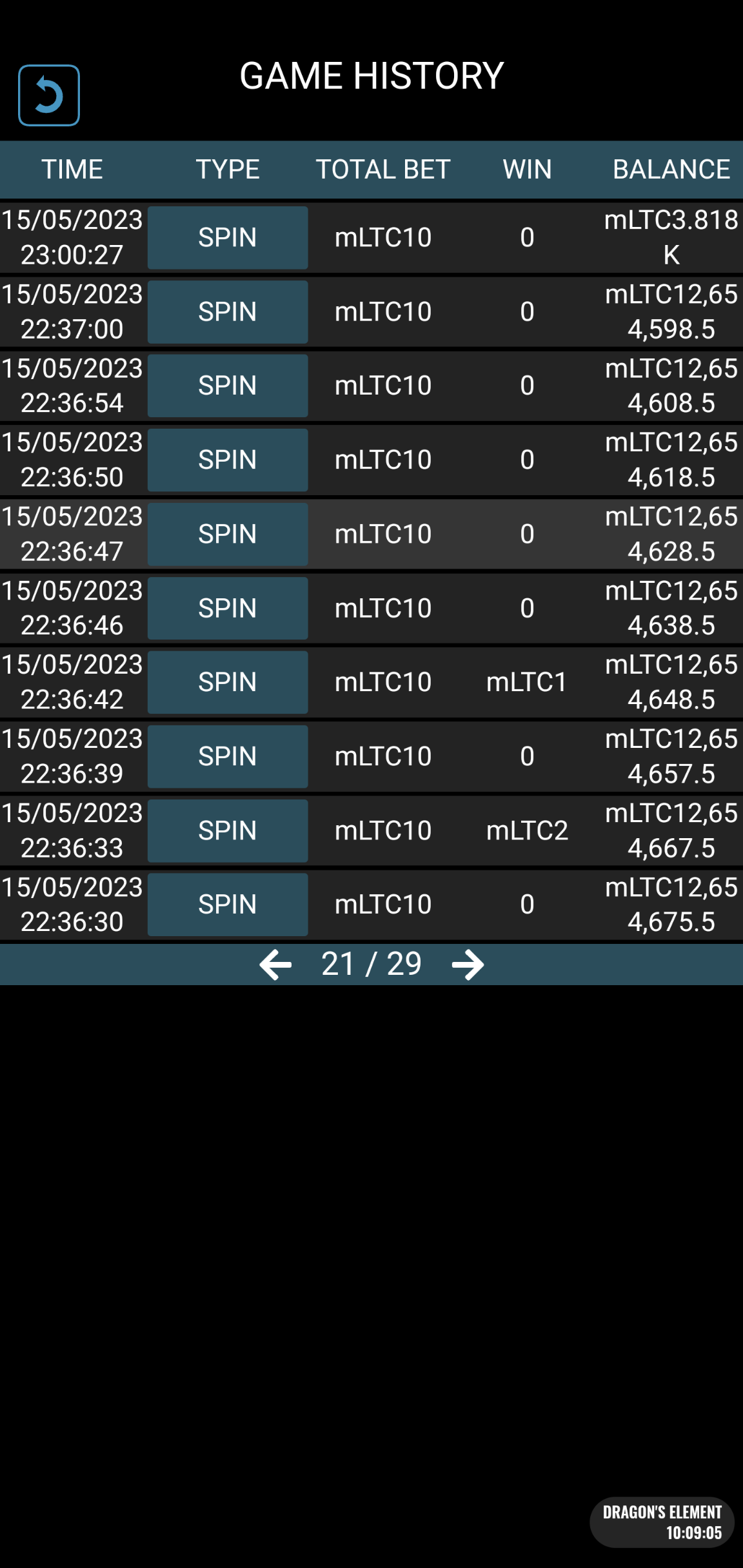Open the SPIN entry from 22:37:00

coord(228,311)
